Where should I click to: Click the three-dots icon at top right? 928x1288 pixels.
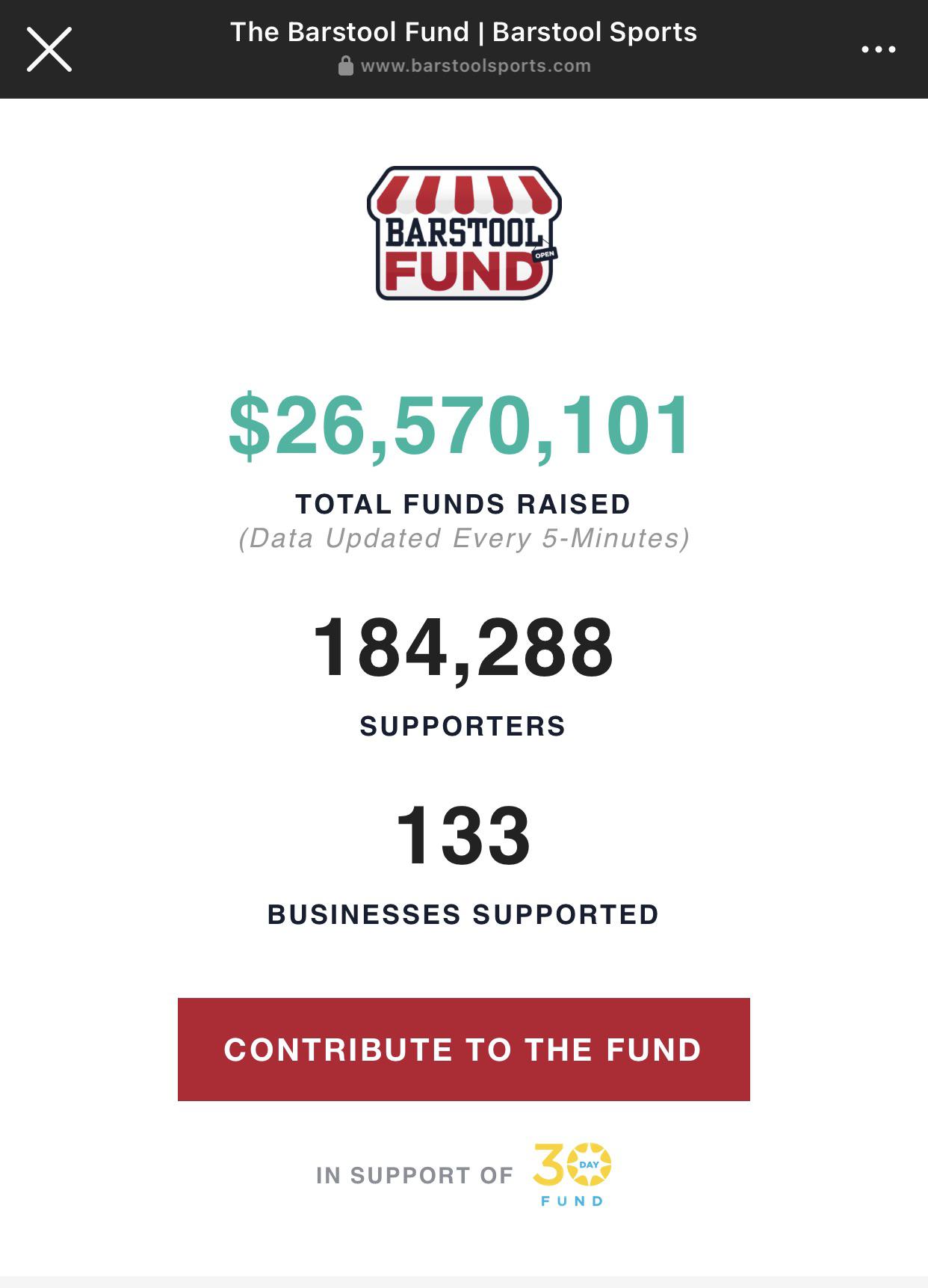coord(879,49)
